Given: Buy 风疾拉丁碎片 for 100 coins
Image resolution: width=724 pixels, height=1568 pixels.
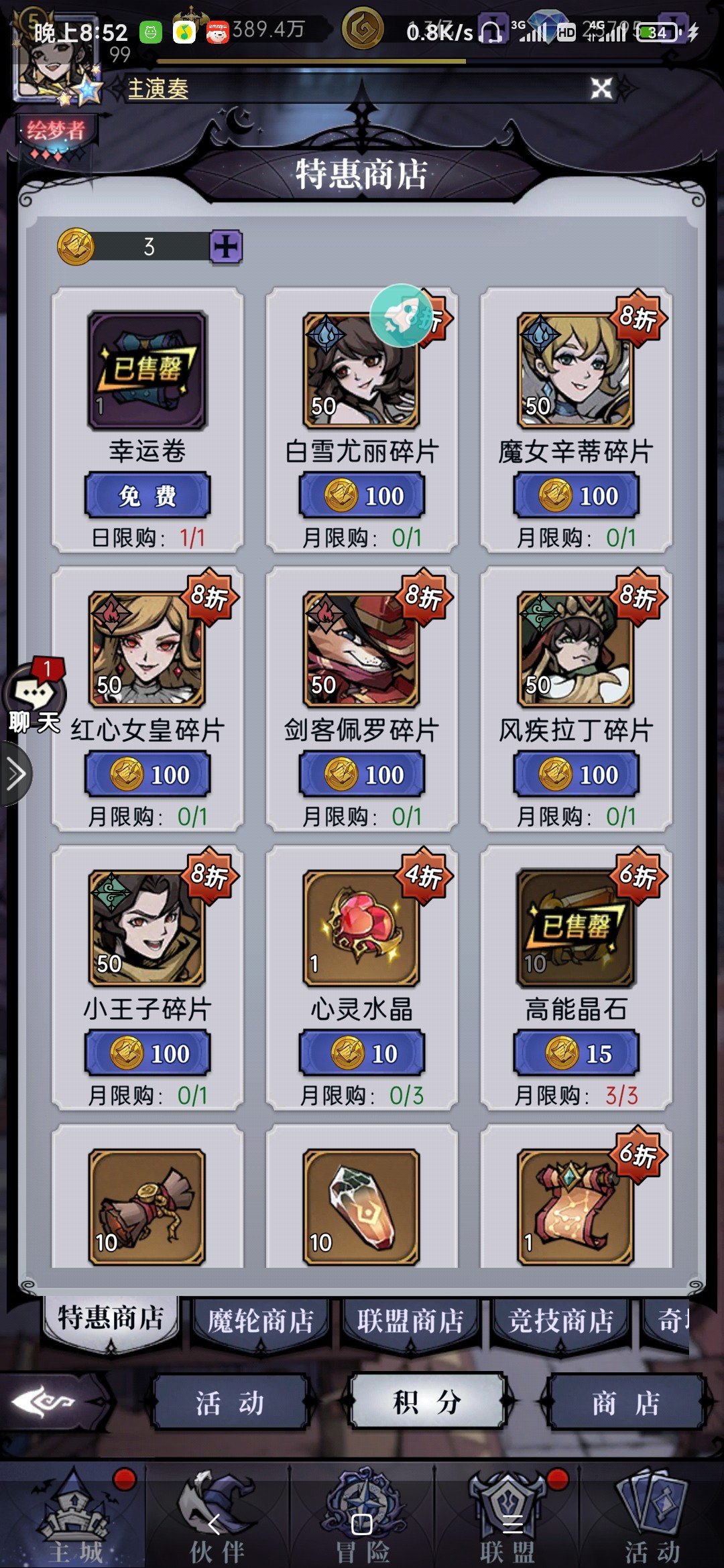Looking at the screenshot, I should 577,775.
